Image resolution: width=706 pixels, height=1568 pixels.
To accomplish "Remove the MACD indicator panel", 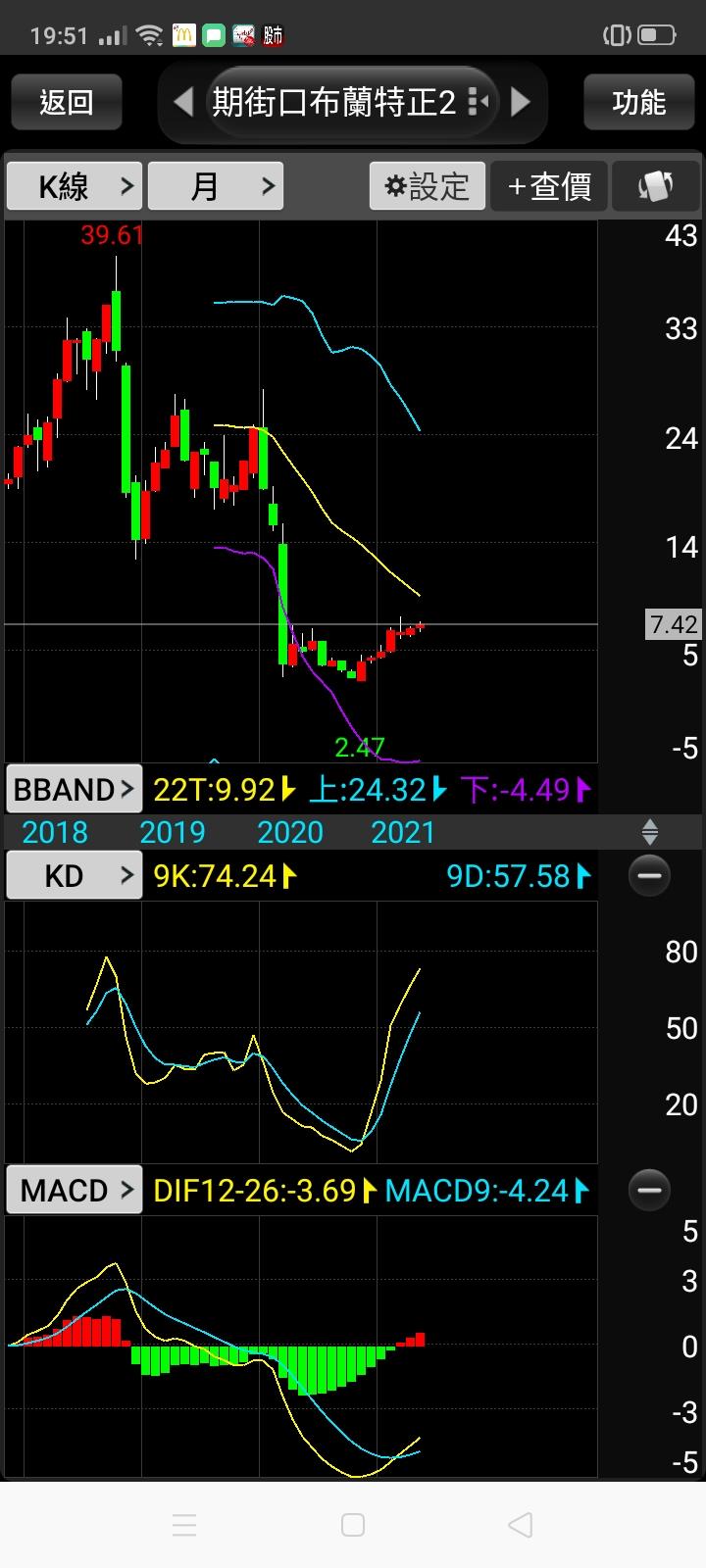I will (648, 1190).
